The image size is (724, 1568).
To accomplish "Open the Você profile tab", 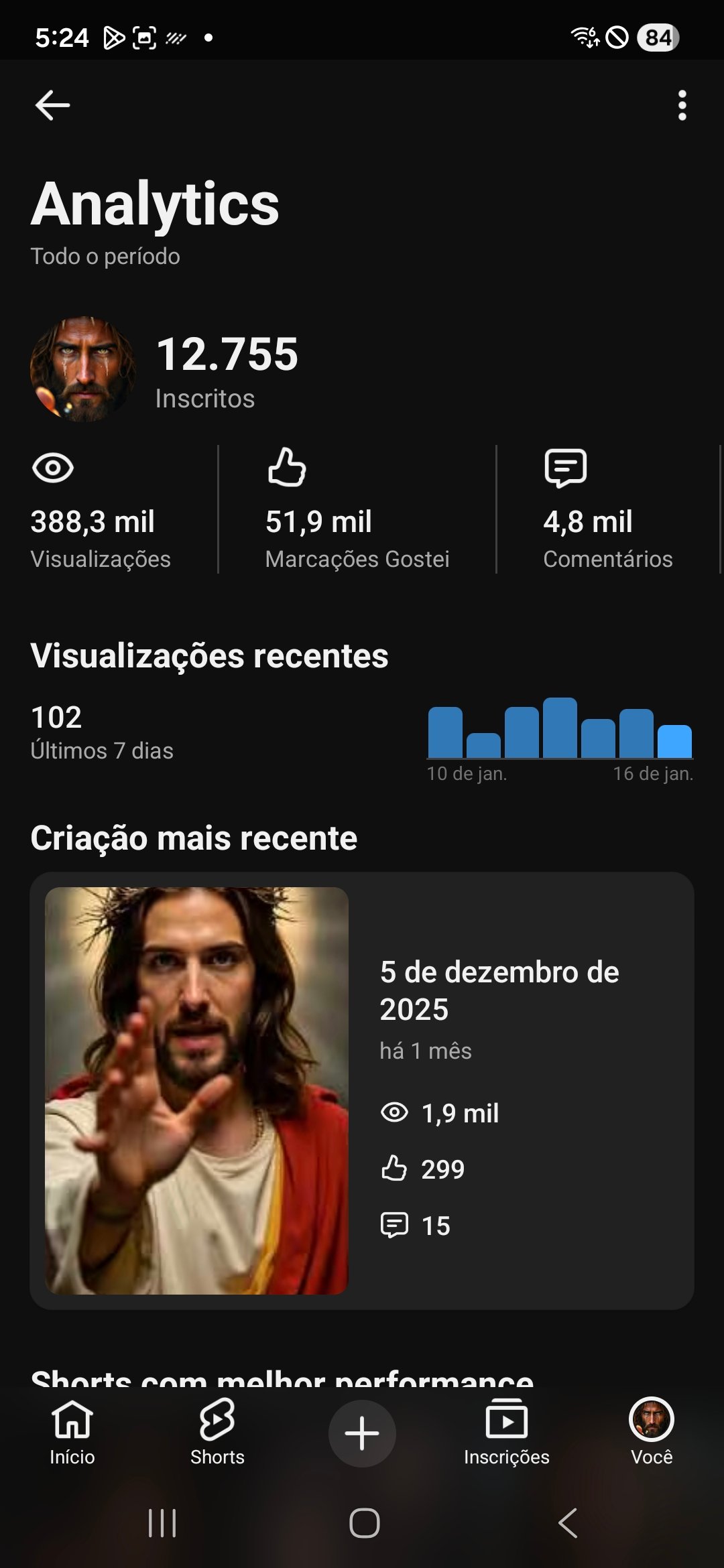I will pos(651,1431).
